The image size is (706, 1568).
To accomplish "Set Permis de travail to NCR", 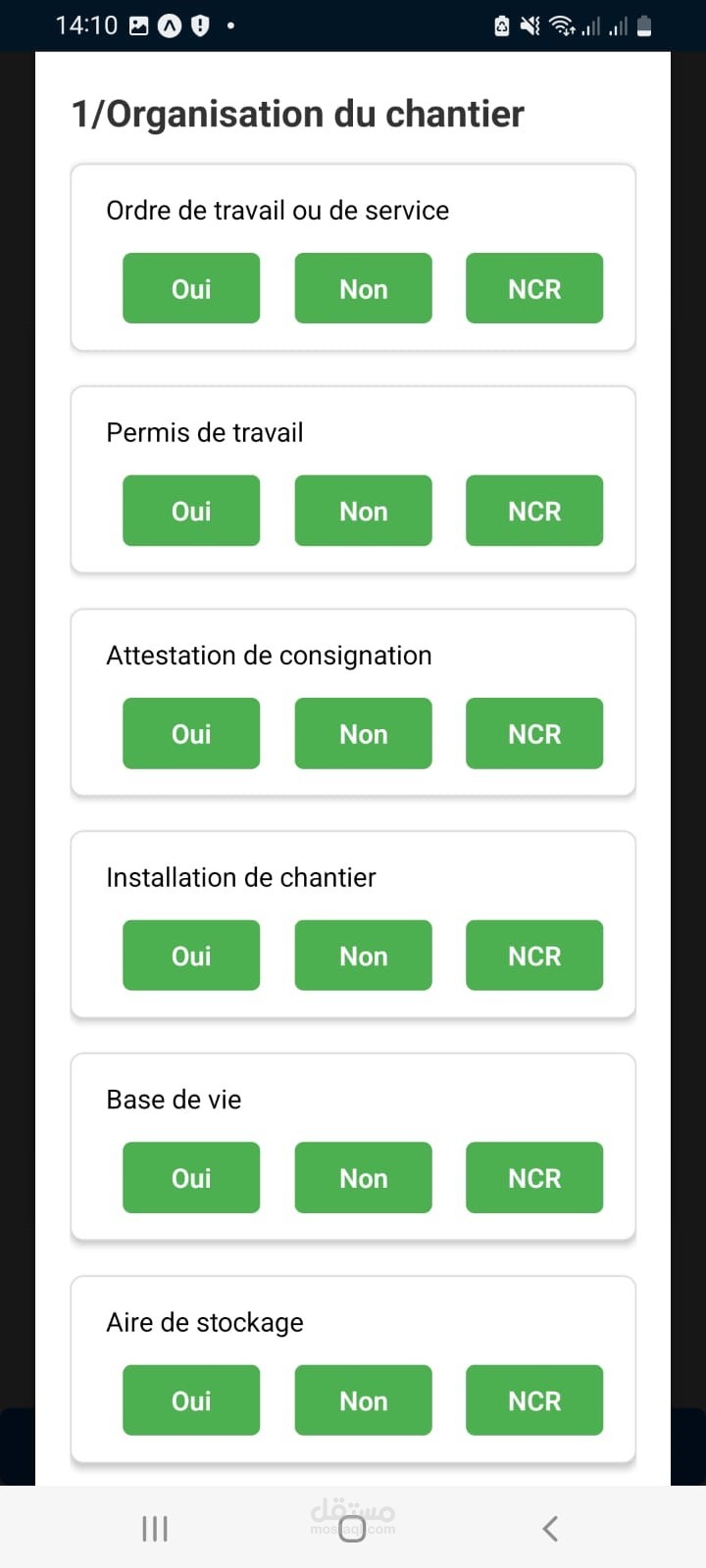I will coord(534,511).
